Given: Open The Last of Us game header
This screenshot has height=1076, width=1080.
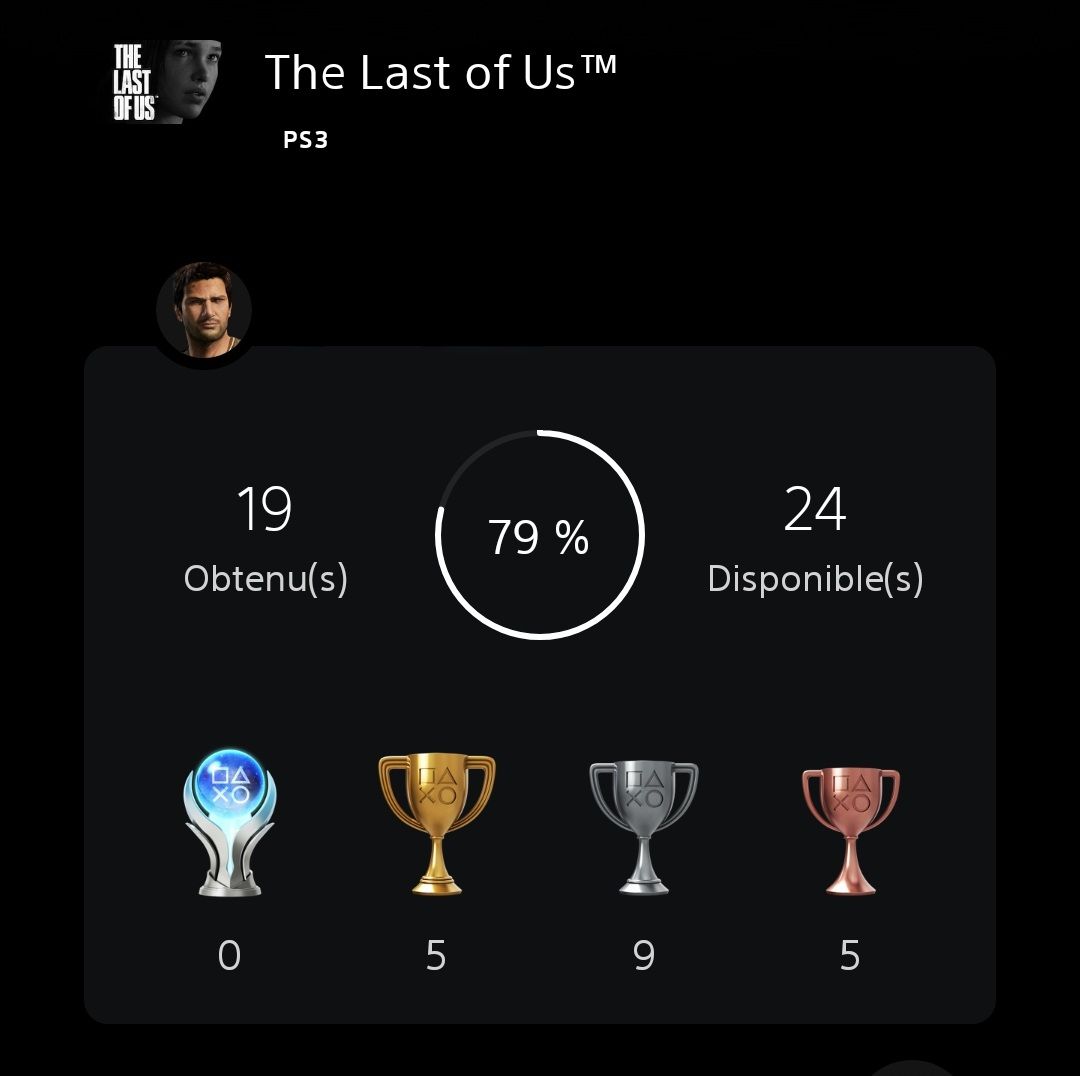Looking at the screenshot, I should click(x=440, y=74).
